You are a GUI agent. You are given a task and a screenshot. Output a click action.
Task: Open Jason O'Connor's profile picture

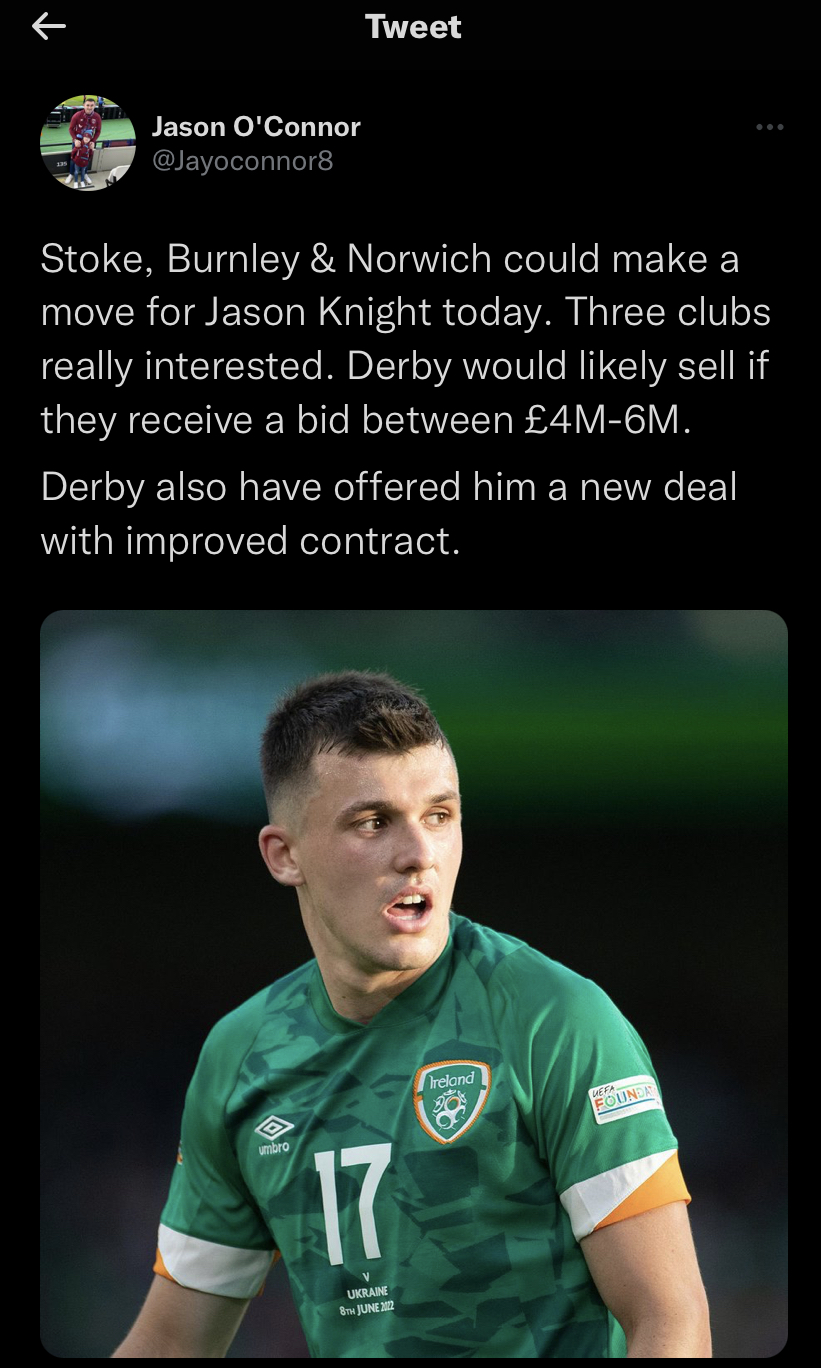click(88, 143)
